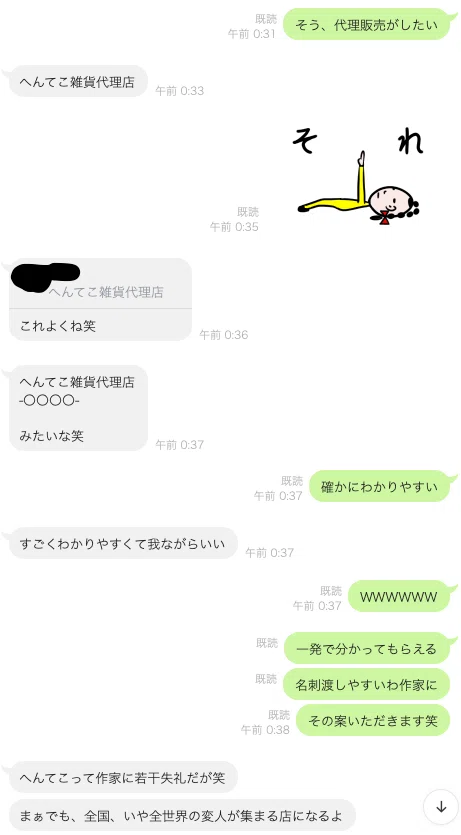Viewport: 461px width, 835px height.
Task: Open the quoted reply saying これよくね笑
Action: (x=100, y=299)
